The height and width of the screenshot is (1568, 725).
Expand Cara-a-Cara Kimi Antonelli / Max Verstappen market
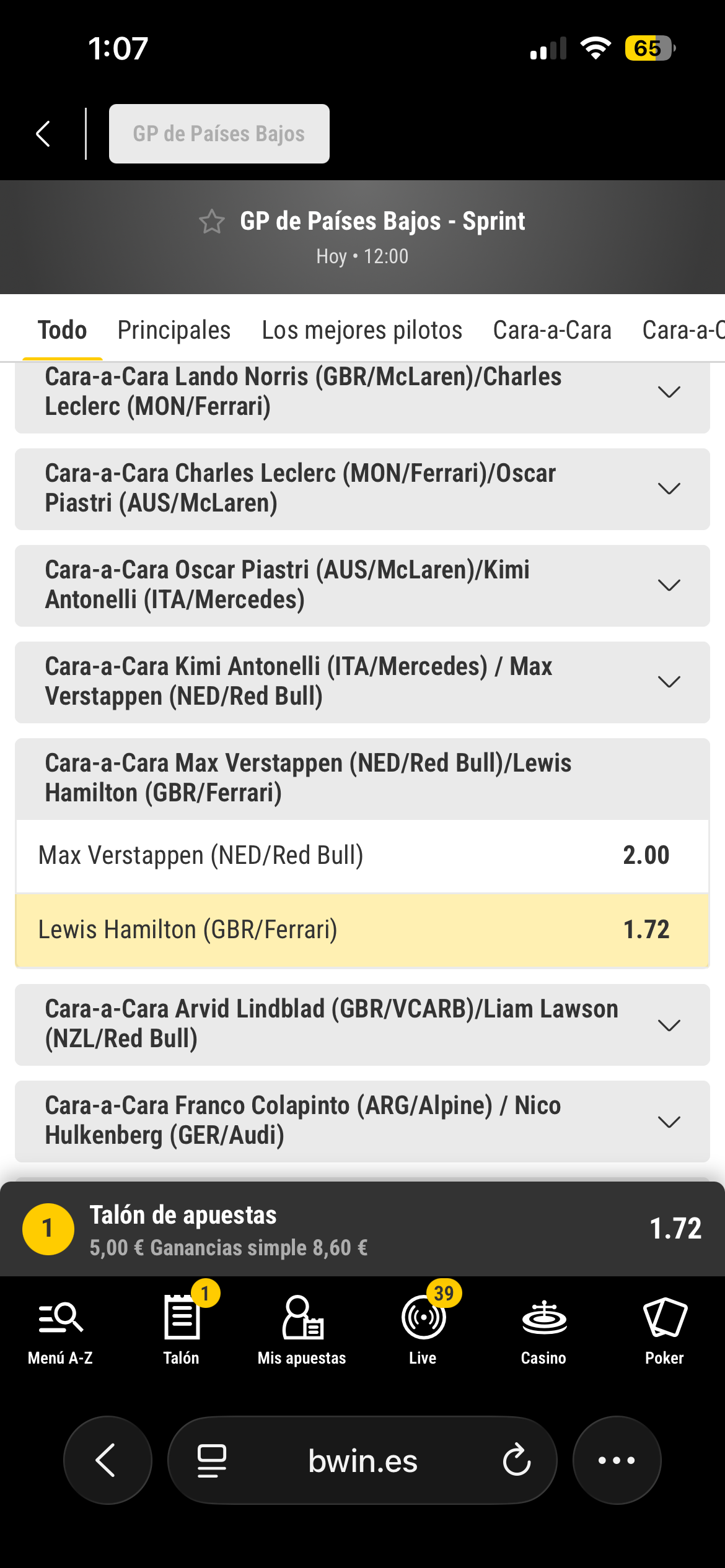(x=362, y=682)
